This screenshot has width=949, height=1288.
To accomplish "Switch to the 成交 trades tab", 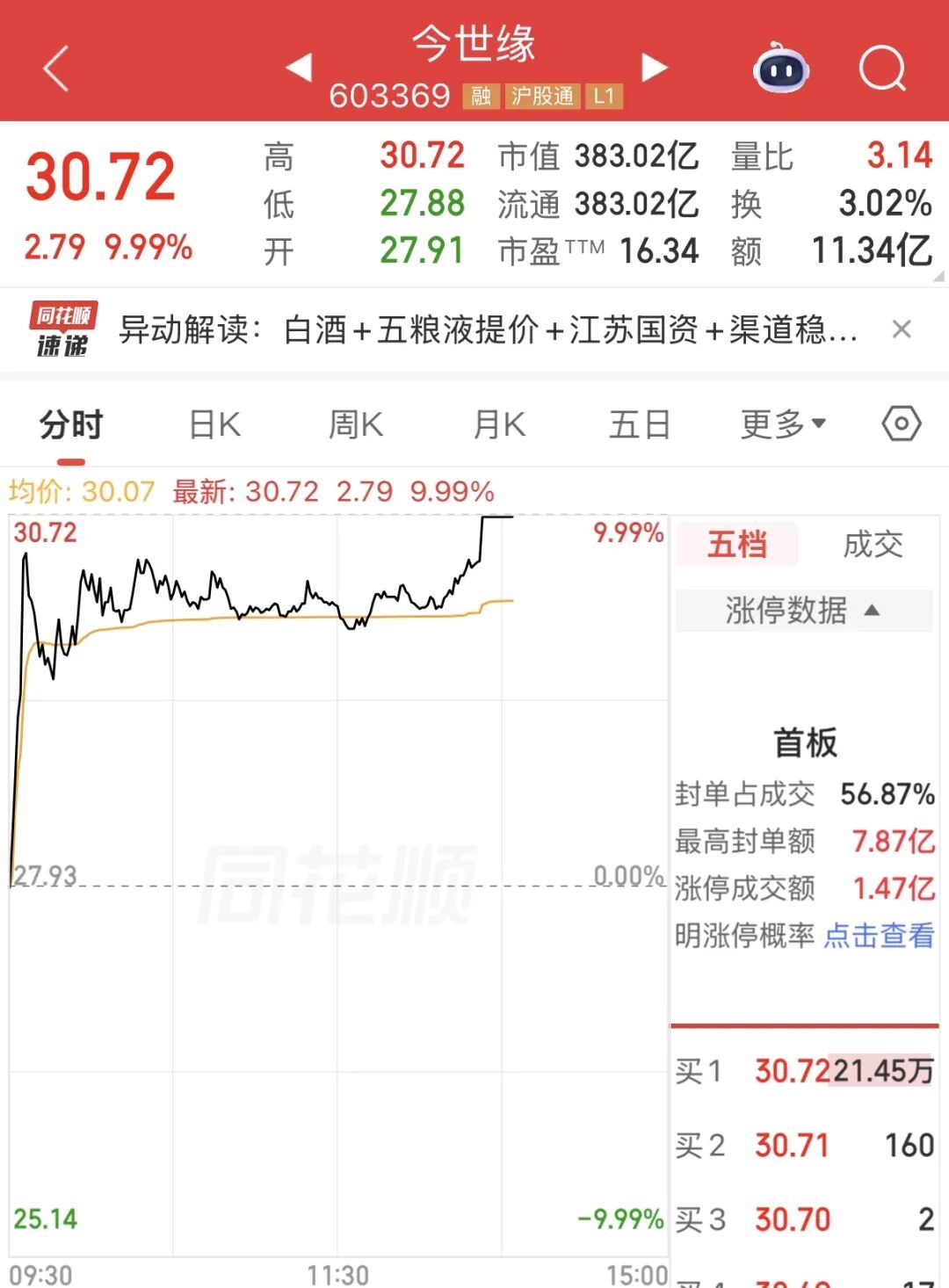I will click(x=873, y=545).
